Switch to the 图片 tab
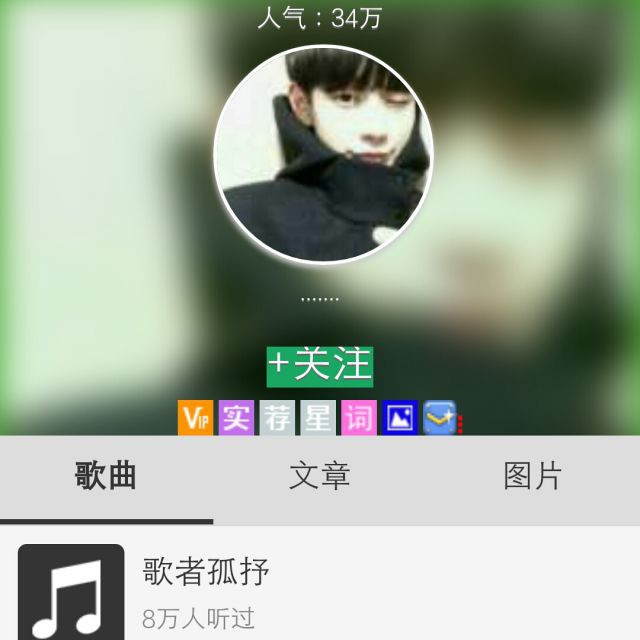 click(533, 476)
